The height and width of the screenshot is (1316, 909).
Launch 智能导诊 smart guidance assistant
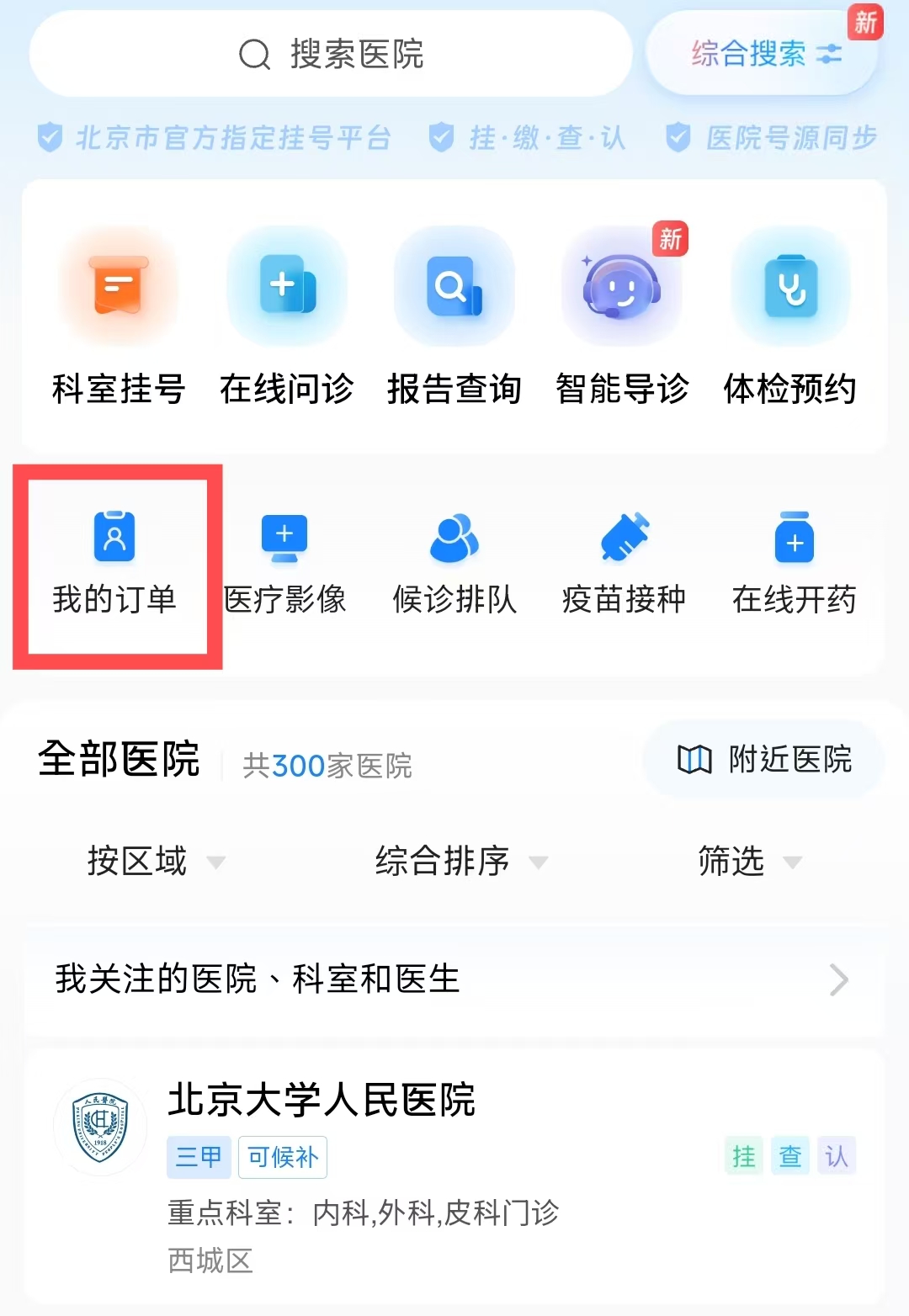623,320
